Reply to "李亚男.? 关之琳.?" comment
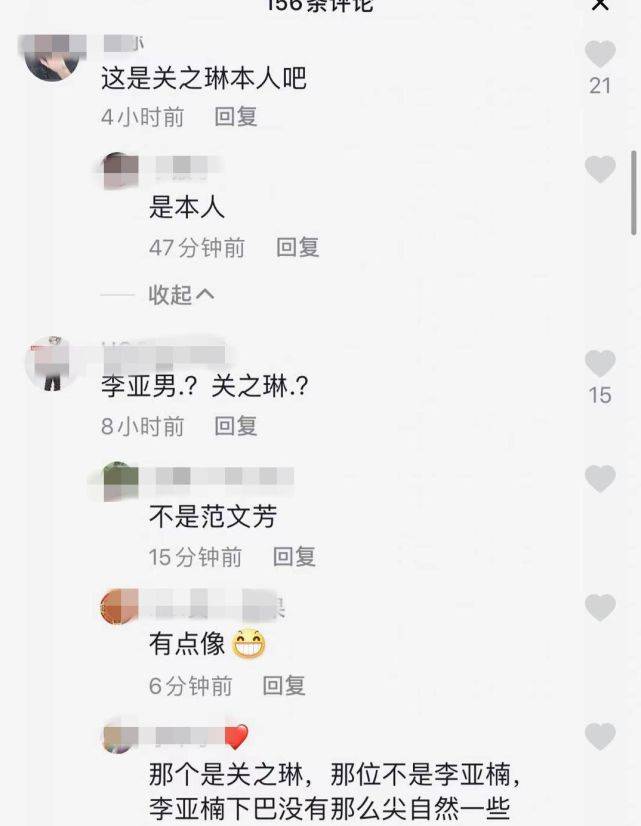 (236, 427)
